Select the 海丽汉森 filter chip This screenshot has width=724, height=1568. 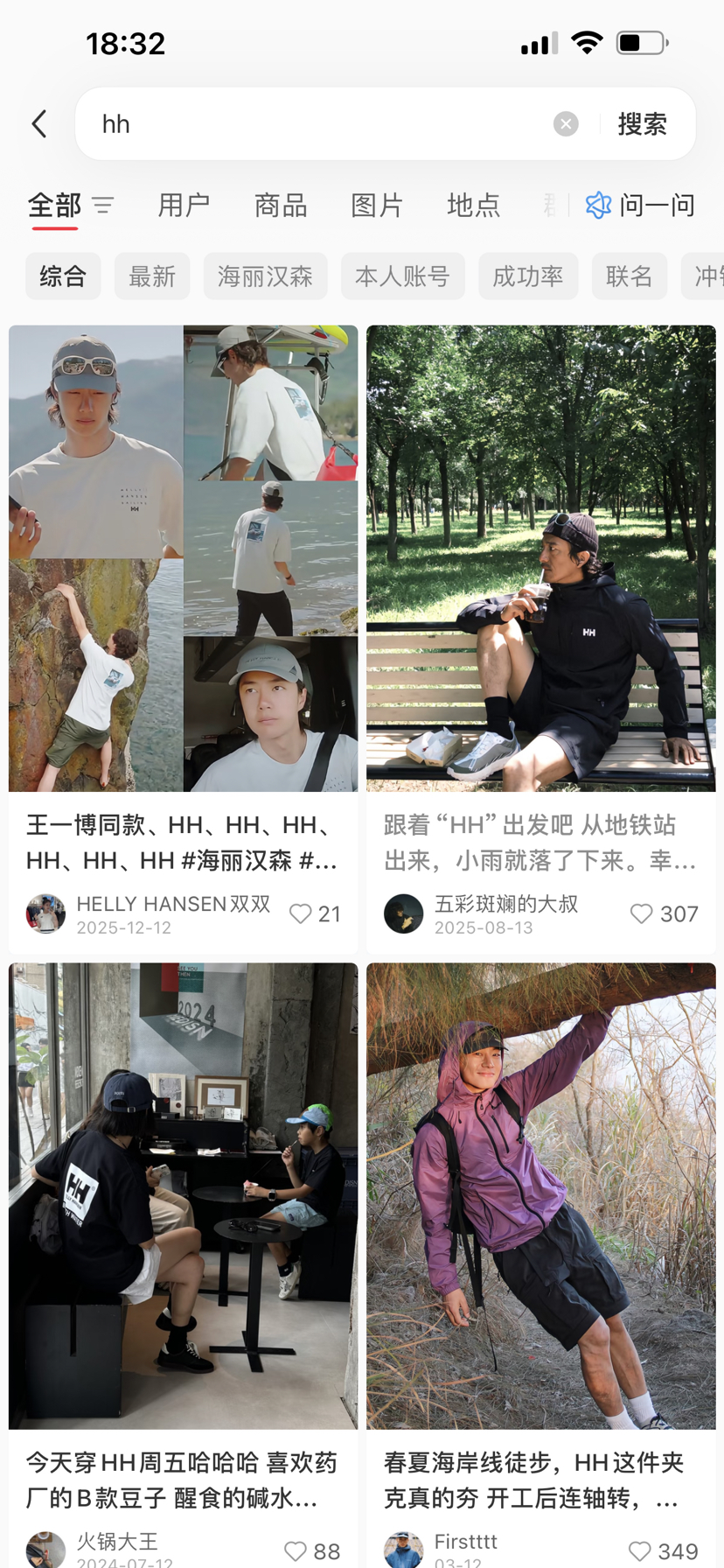[265, 276]
